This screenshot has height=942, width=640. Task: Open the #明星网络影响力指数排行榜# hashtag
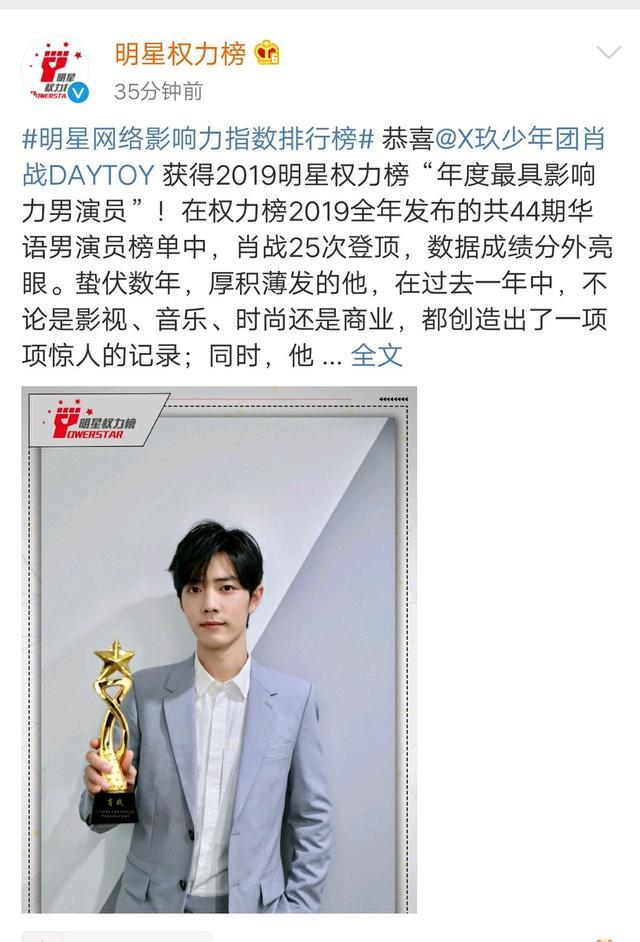[198, 138]
